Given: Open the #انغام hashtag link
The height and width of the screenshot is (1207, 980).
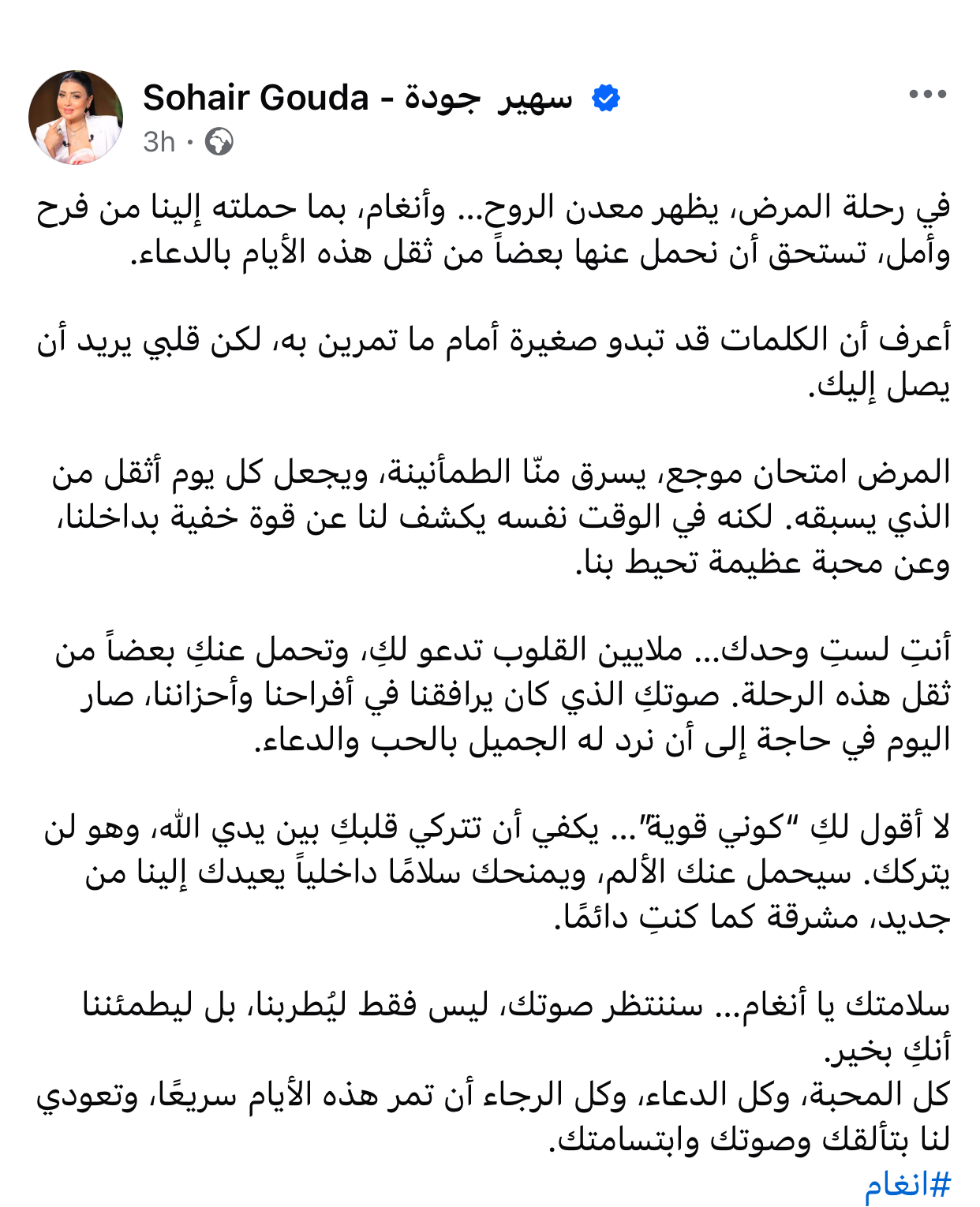Looking at the screenshot, I should click(907, 1185).
